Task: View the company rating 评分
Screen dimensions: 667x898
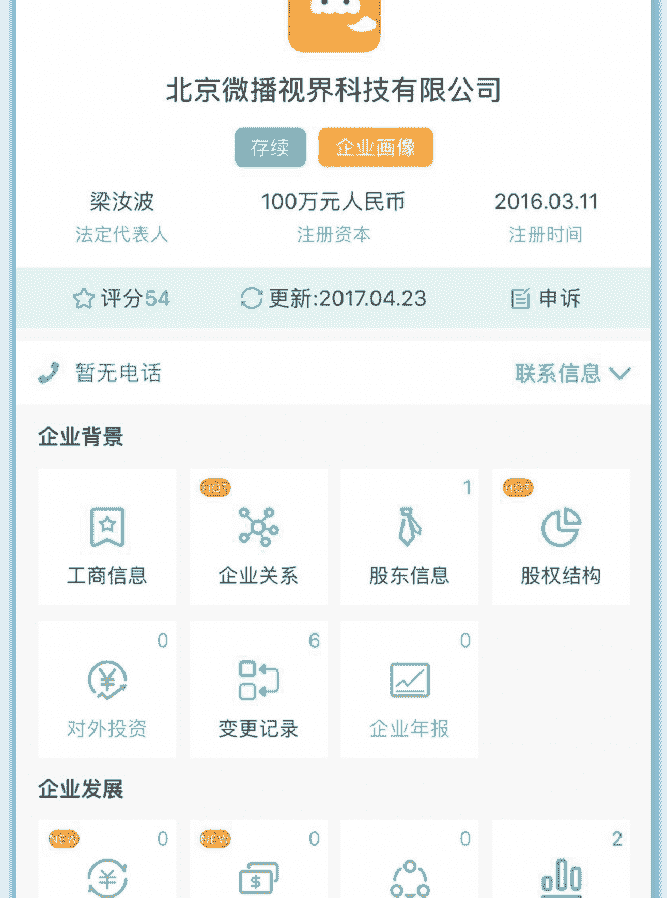Action: (x=121, y=298)
